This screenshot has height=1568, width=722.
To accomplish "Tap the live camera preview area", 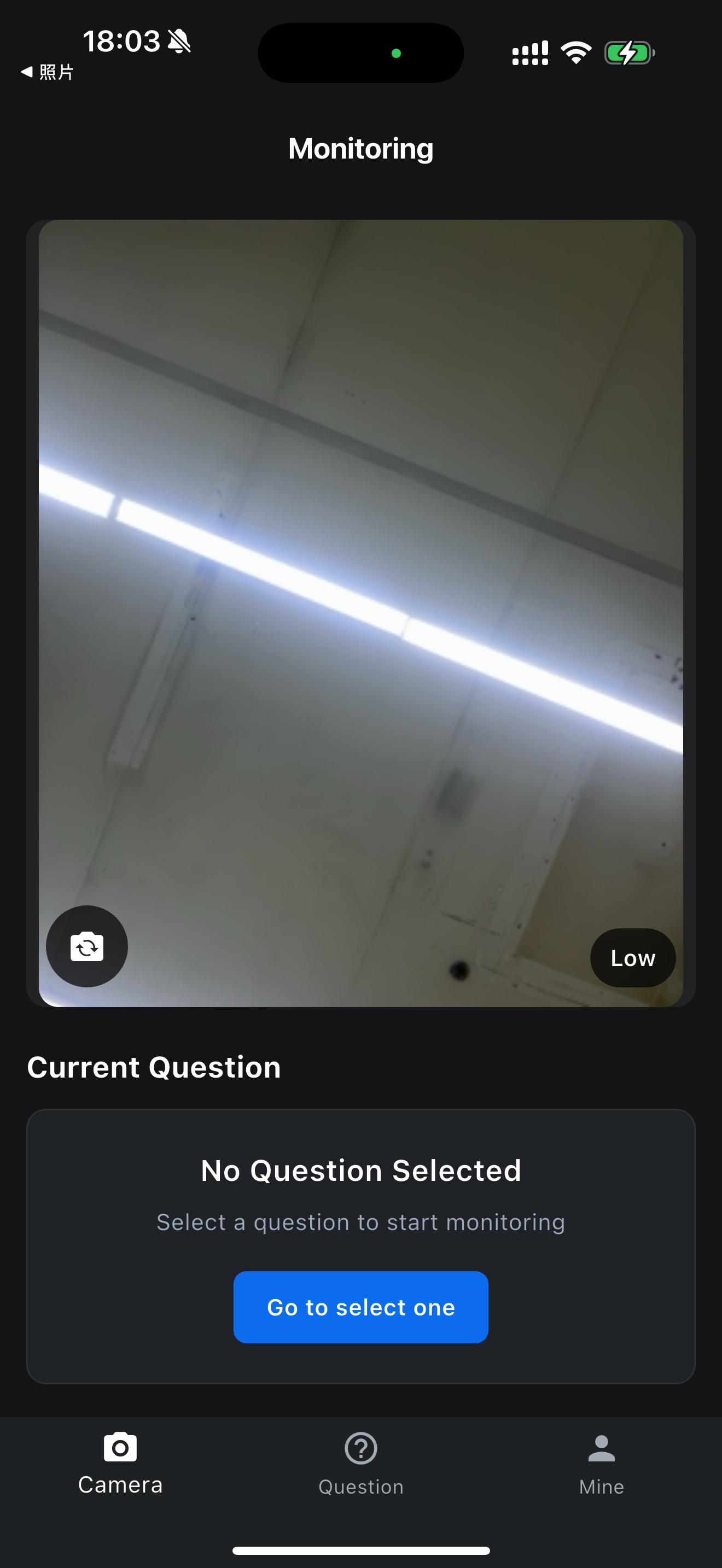I will point(360,609).
